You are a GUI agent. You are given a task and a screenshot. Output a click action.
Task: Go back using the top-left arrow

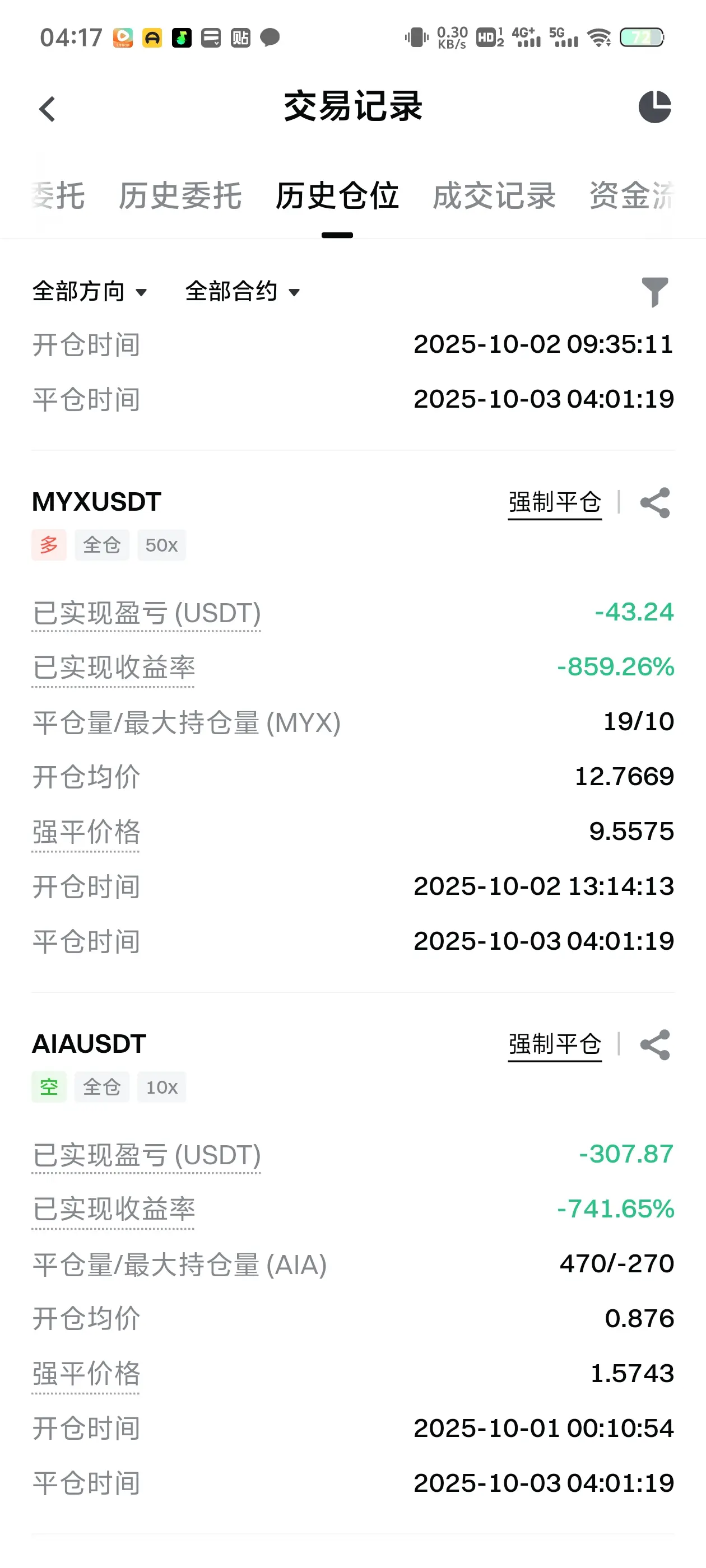[x=47, y=109]
